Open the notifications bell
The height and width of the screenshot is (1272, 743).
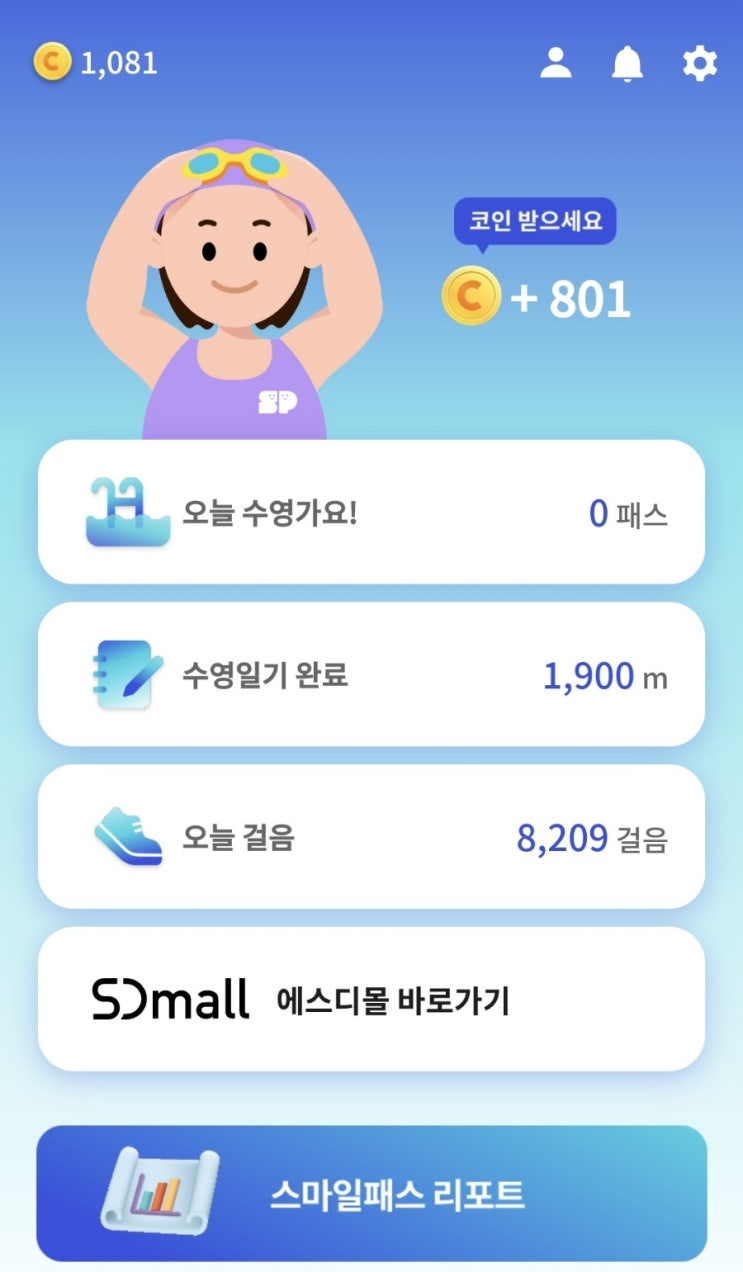[627, 64]
